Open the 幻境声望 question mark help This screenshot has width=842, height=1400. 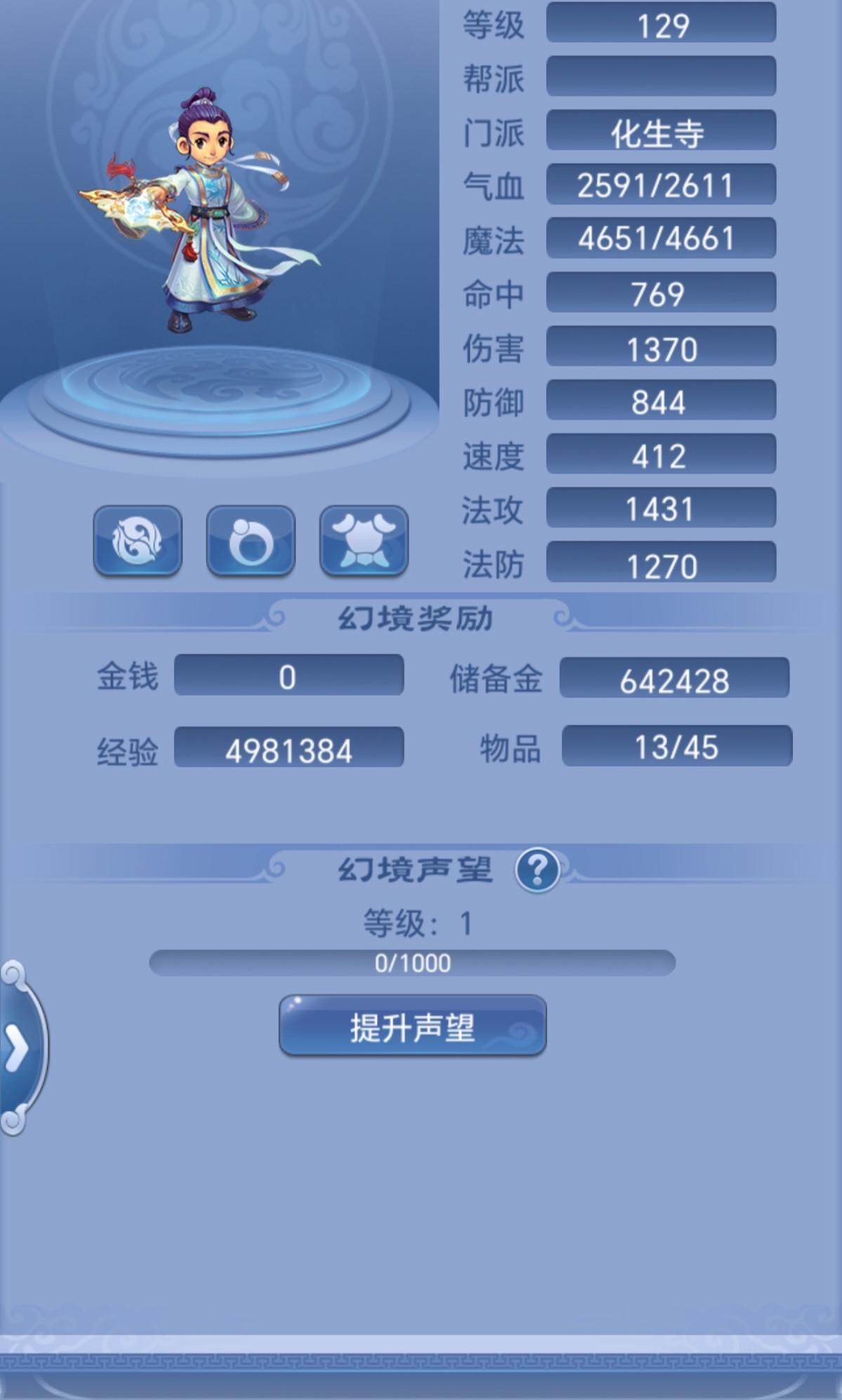pyautogui.click(x=537, y=871)
